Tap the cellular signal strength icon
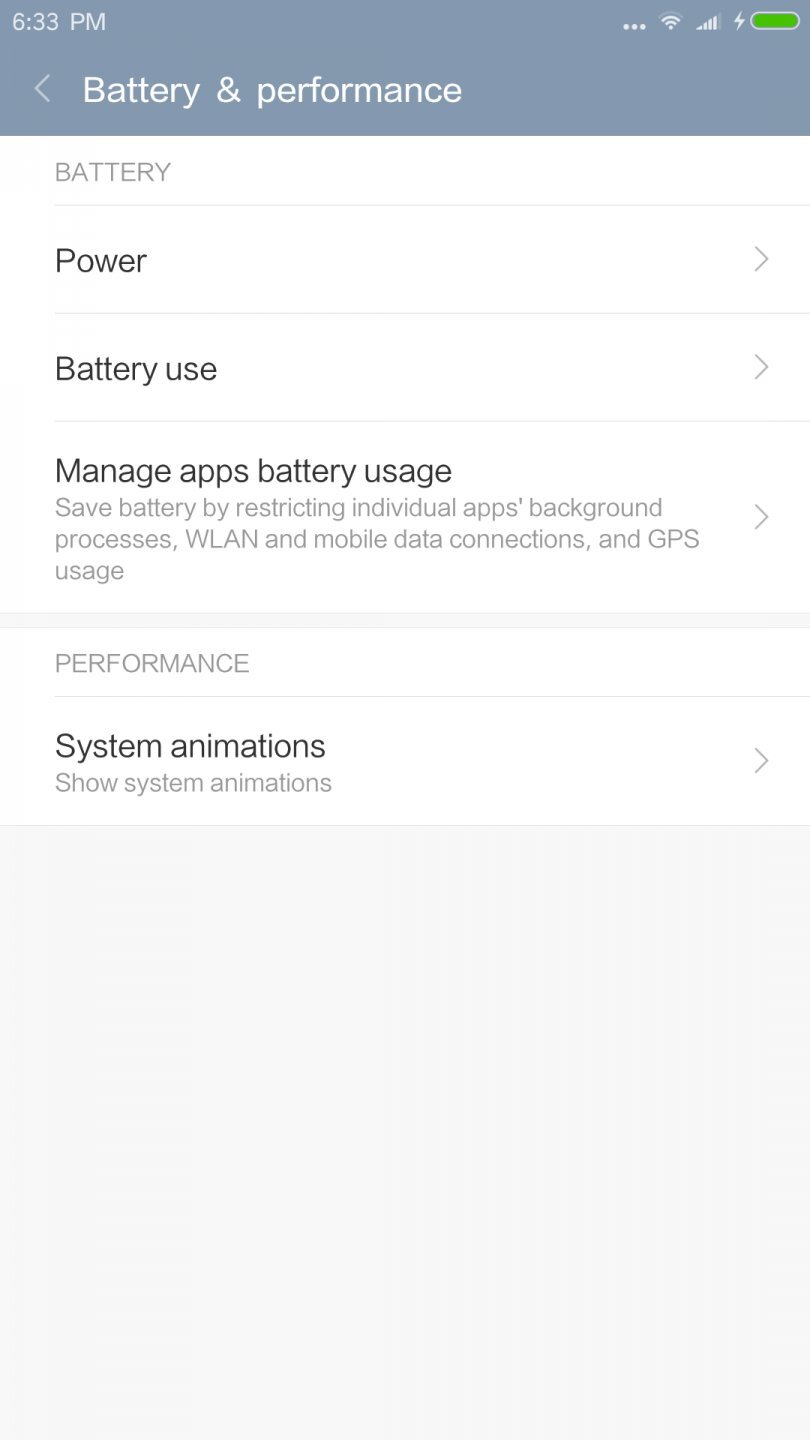The image size is (810, 1440). pyautogui.click(x=707, y=21)
